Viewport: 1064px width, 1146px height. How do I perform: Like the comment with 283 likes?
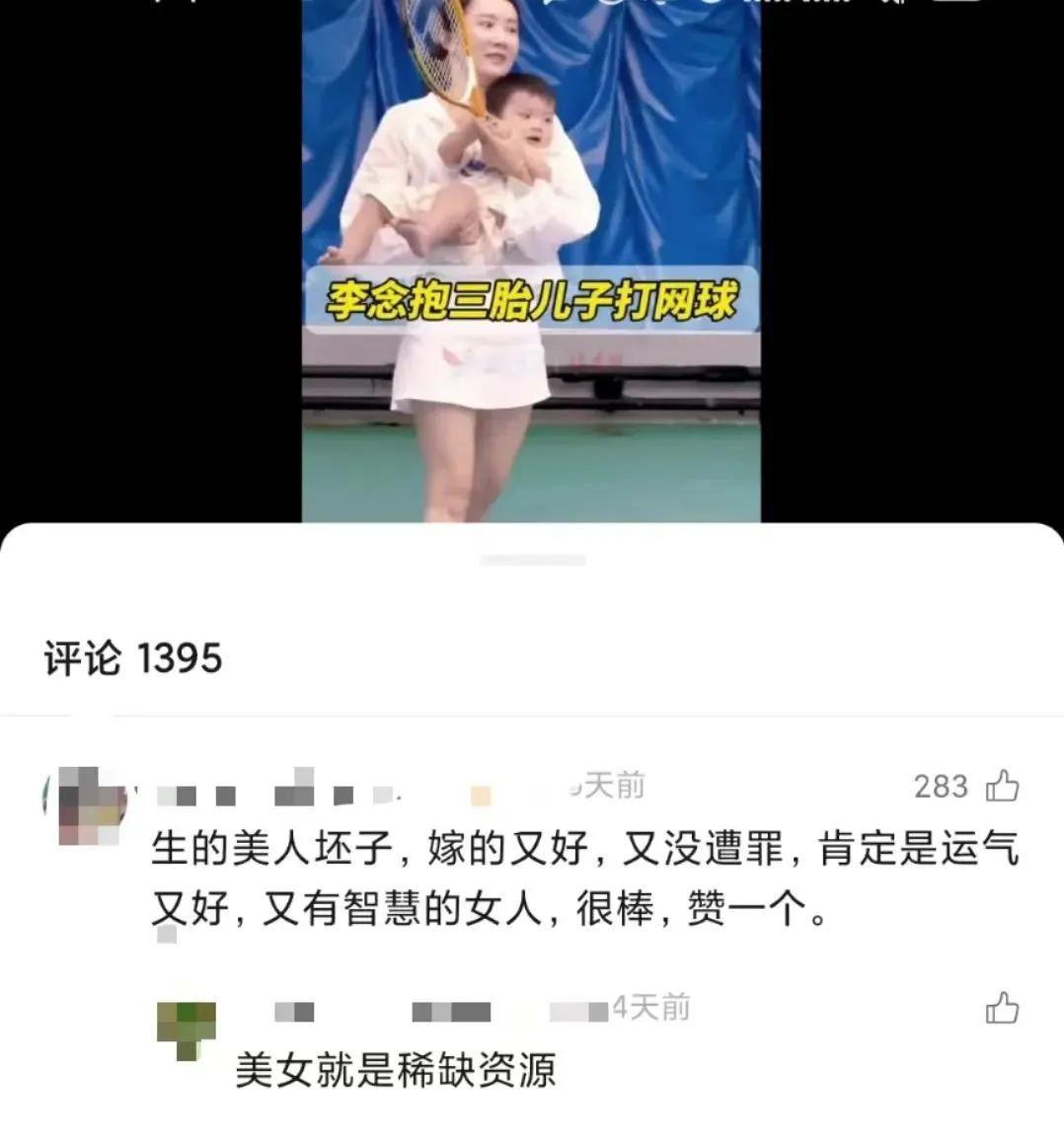pos(1003,787)
